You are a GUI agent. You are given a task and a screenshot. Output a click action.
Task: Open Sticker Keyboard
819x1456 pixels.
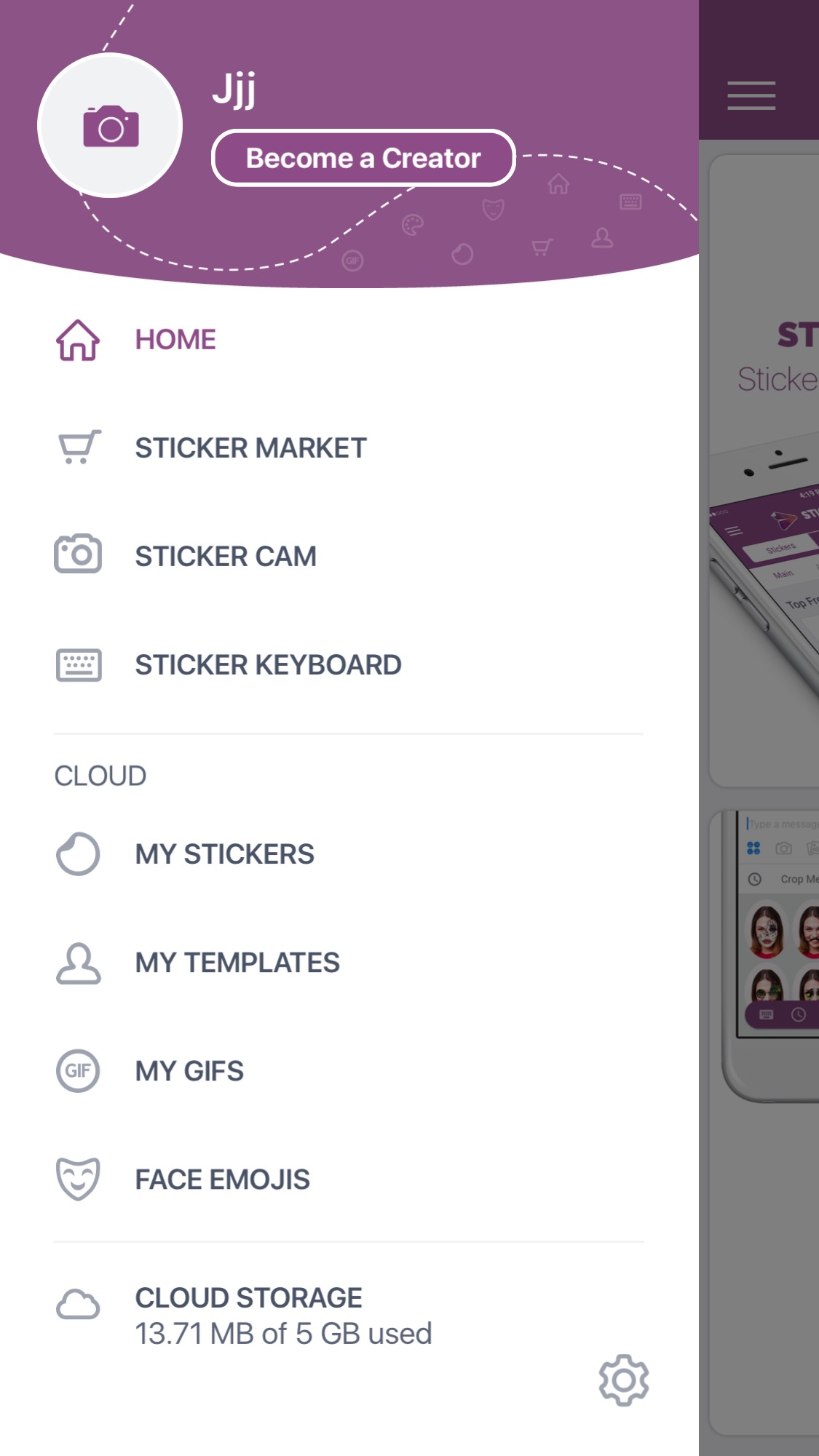349,665
